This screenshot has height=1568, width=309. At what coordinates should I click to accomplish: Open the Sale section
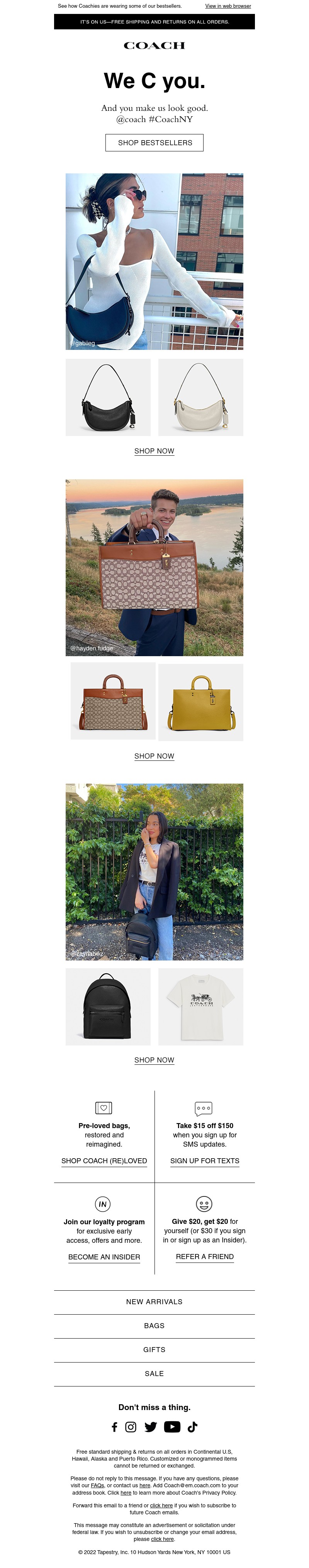(x=154, y=1373)
